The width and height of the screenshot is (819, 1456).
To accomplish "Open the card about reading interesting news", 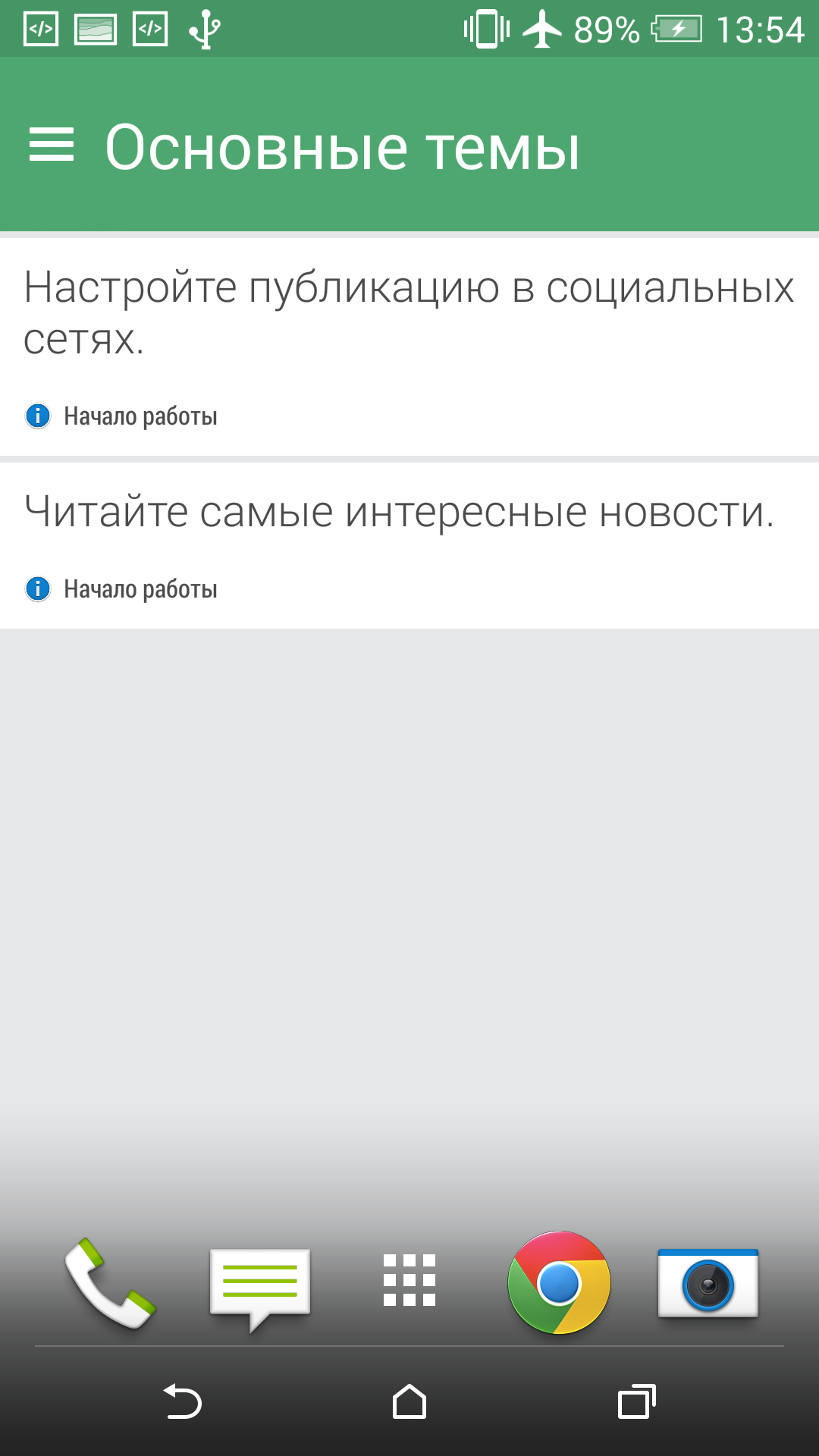I will pos(409,545).
